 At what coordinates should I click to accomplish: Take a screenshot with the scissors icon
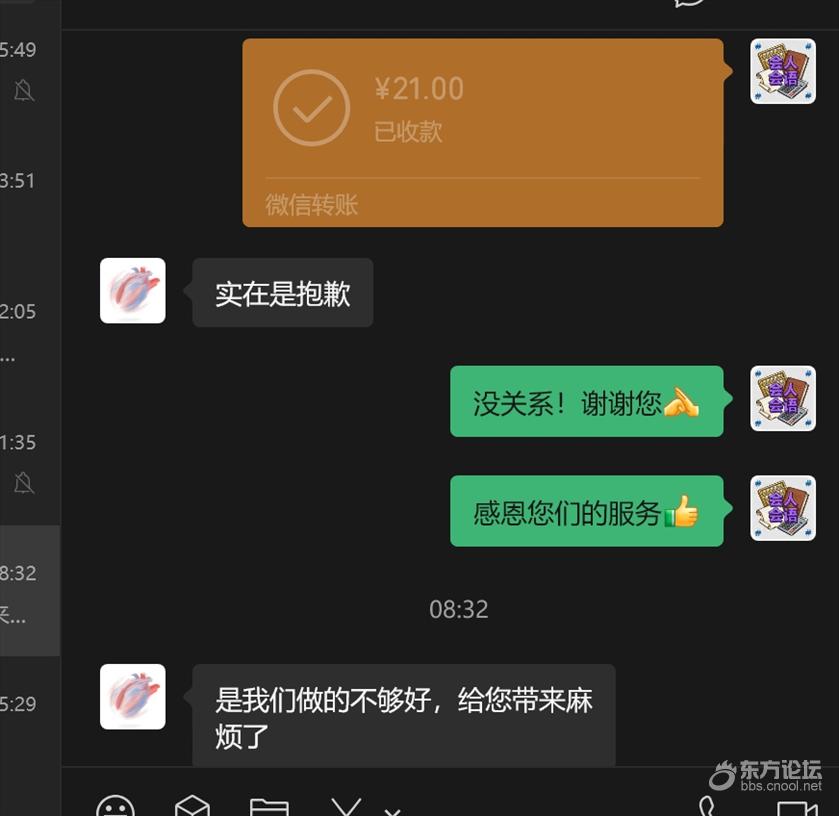pyautogui.click(x=346, y=806)
